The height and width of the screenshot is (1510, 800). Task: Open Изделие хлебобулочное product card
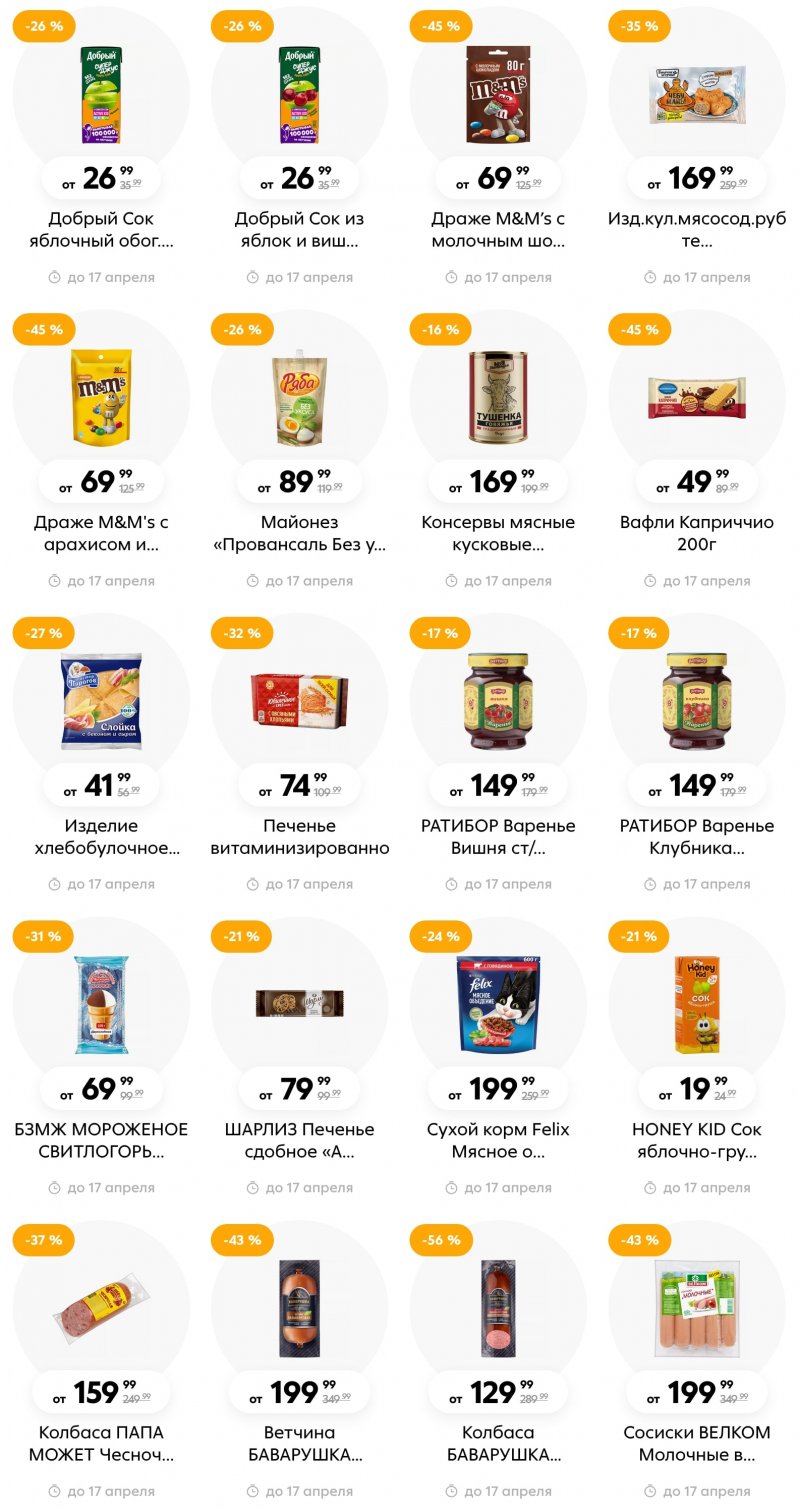(101, 702)
